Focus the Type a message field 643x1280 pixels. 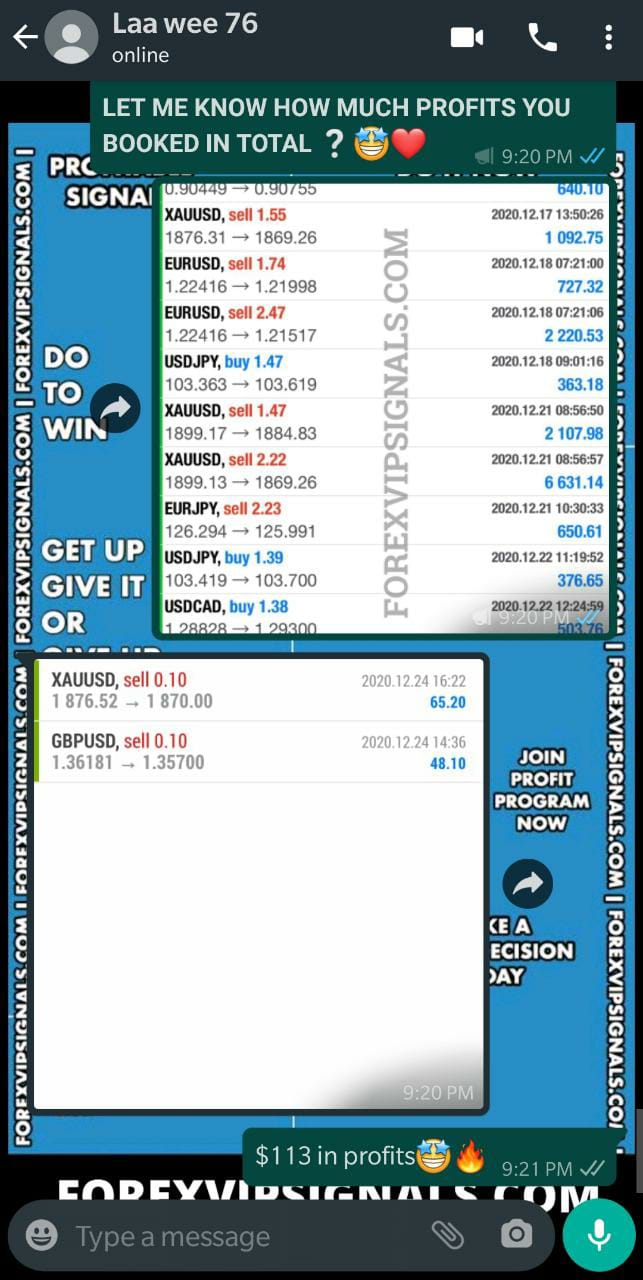(240, 1236)
